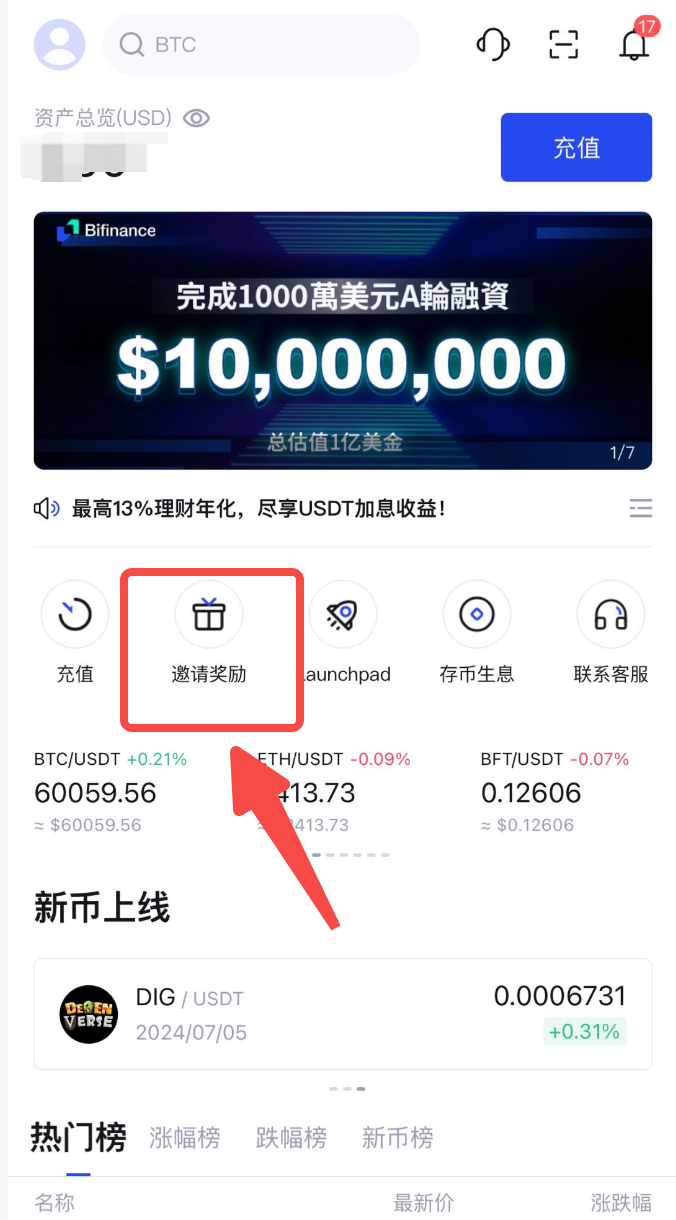Hide asset balance with eye icon
This screenshot has height=1220, width=676.
click(196, 119)
